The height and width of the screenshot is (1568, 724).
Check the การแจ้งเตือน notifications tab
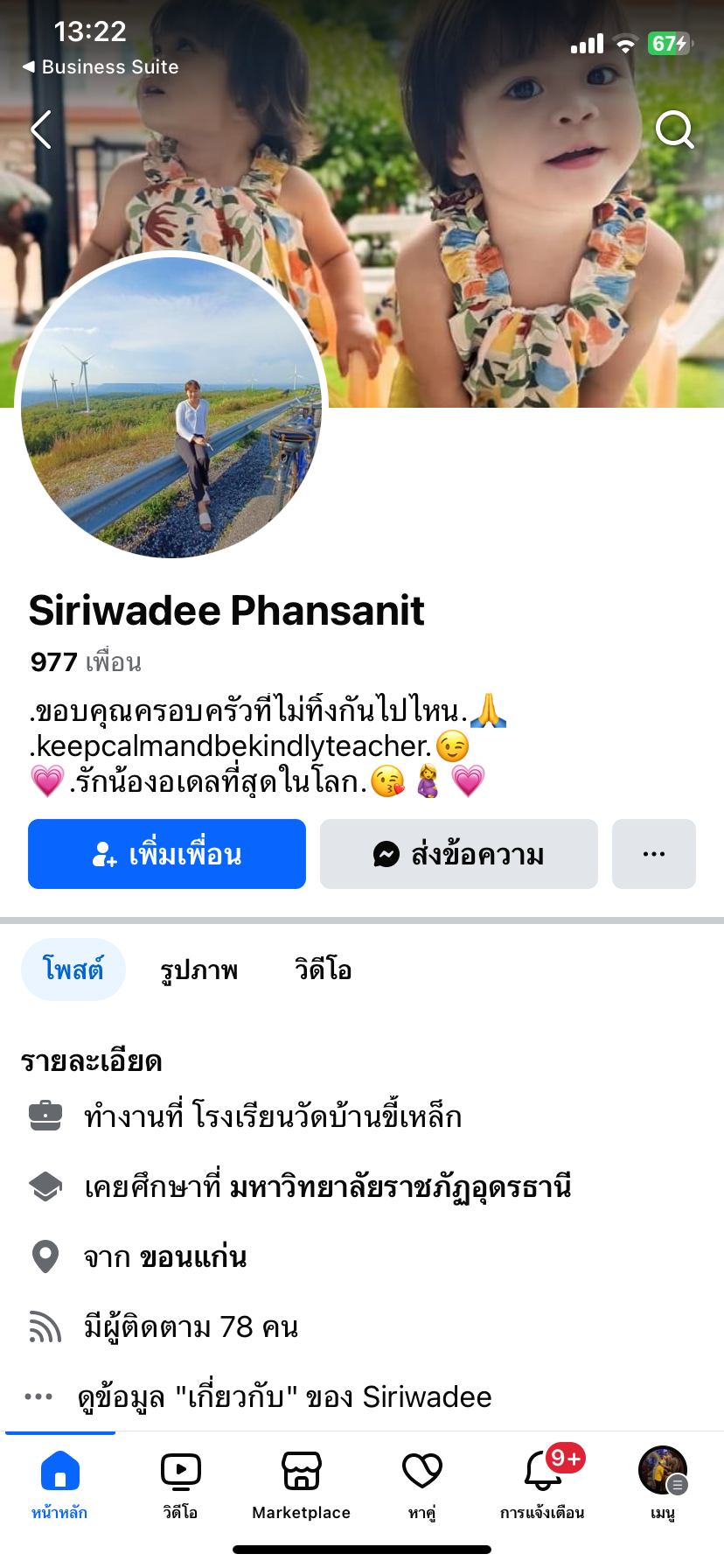[542, 1482]
